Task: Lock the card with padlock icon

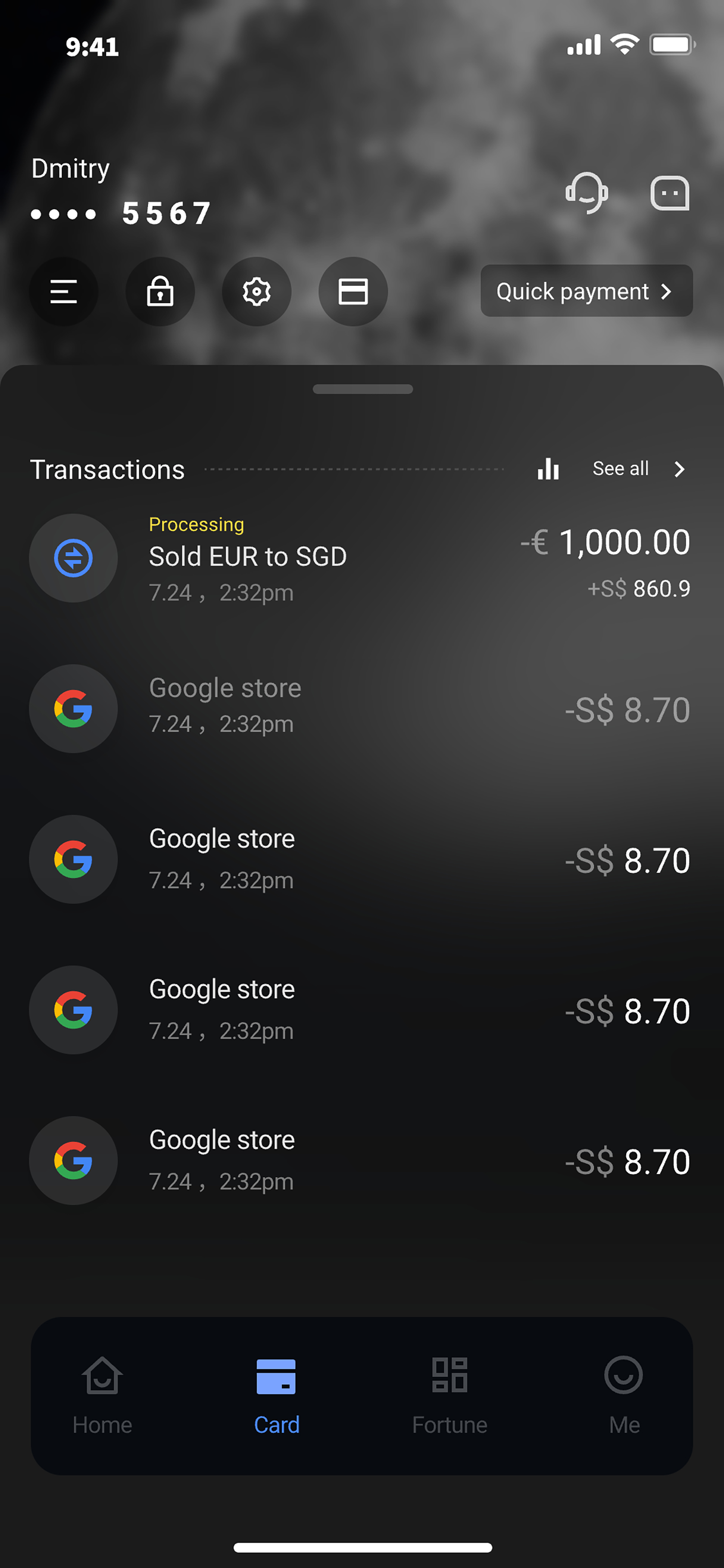Action: point(160,292)
